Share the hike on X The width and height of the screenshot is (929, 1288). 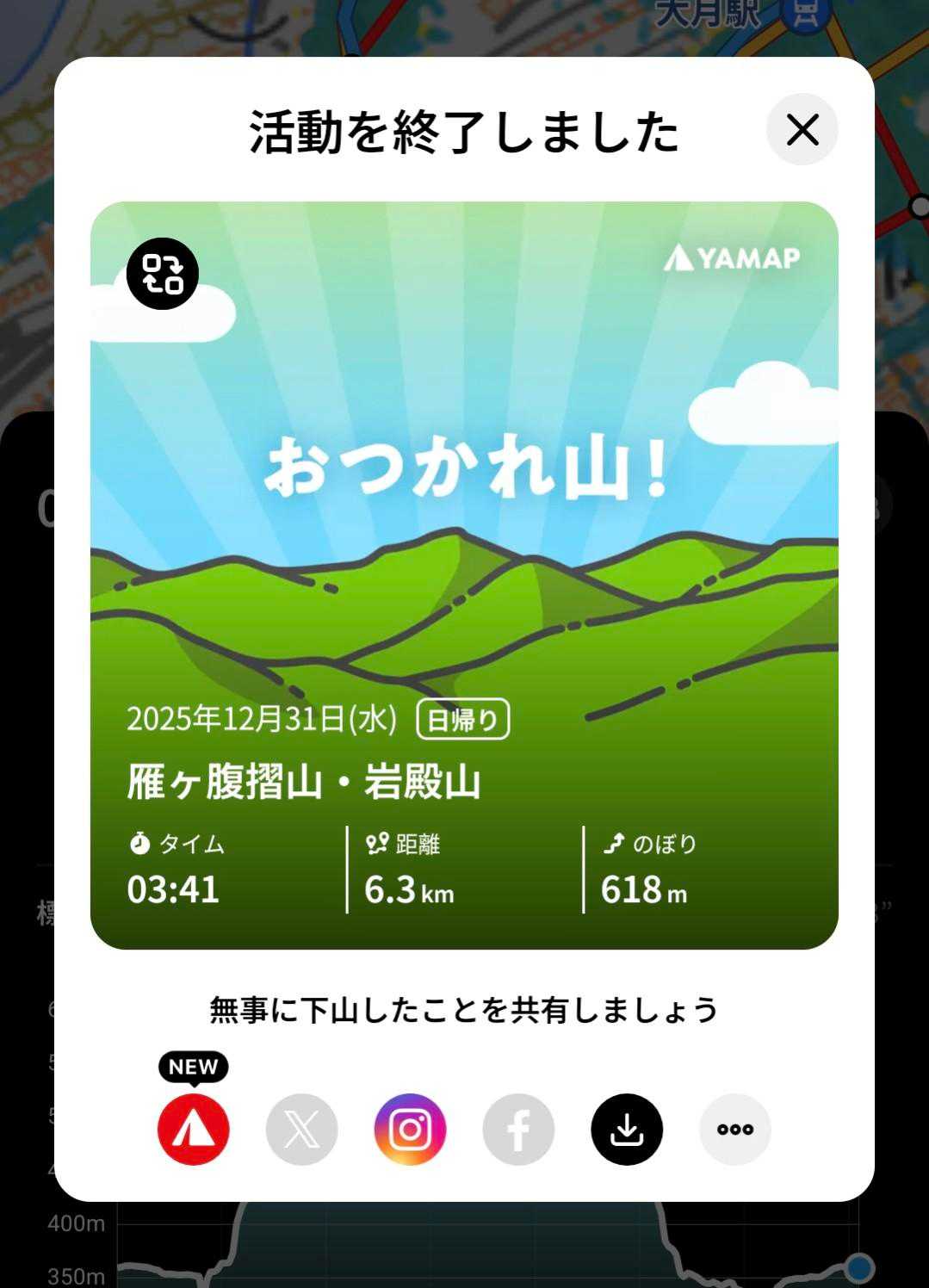[x=301, y=1129]
